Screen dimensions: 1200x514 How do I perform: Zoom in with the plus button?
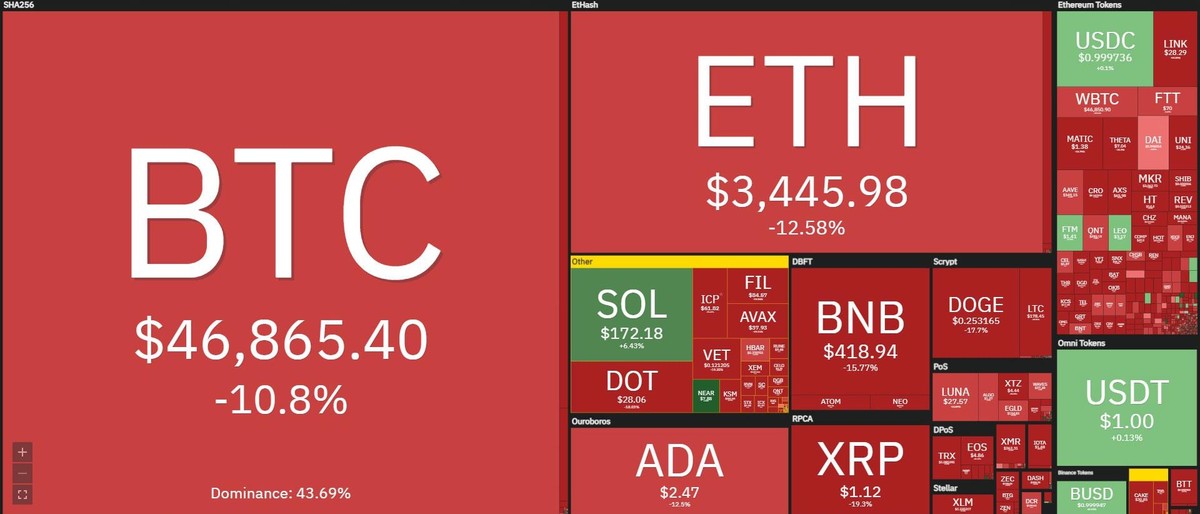[x=23, y=451]
